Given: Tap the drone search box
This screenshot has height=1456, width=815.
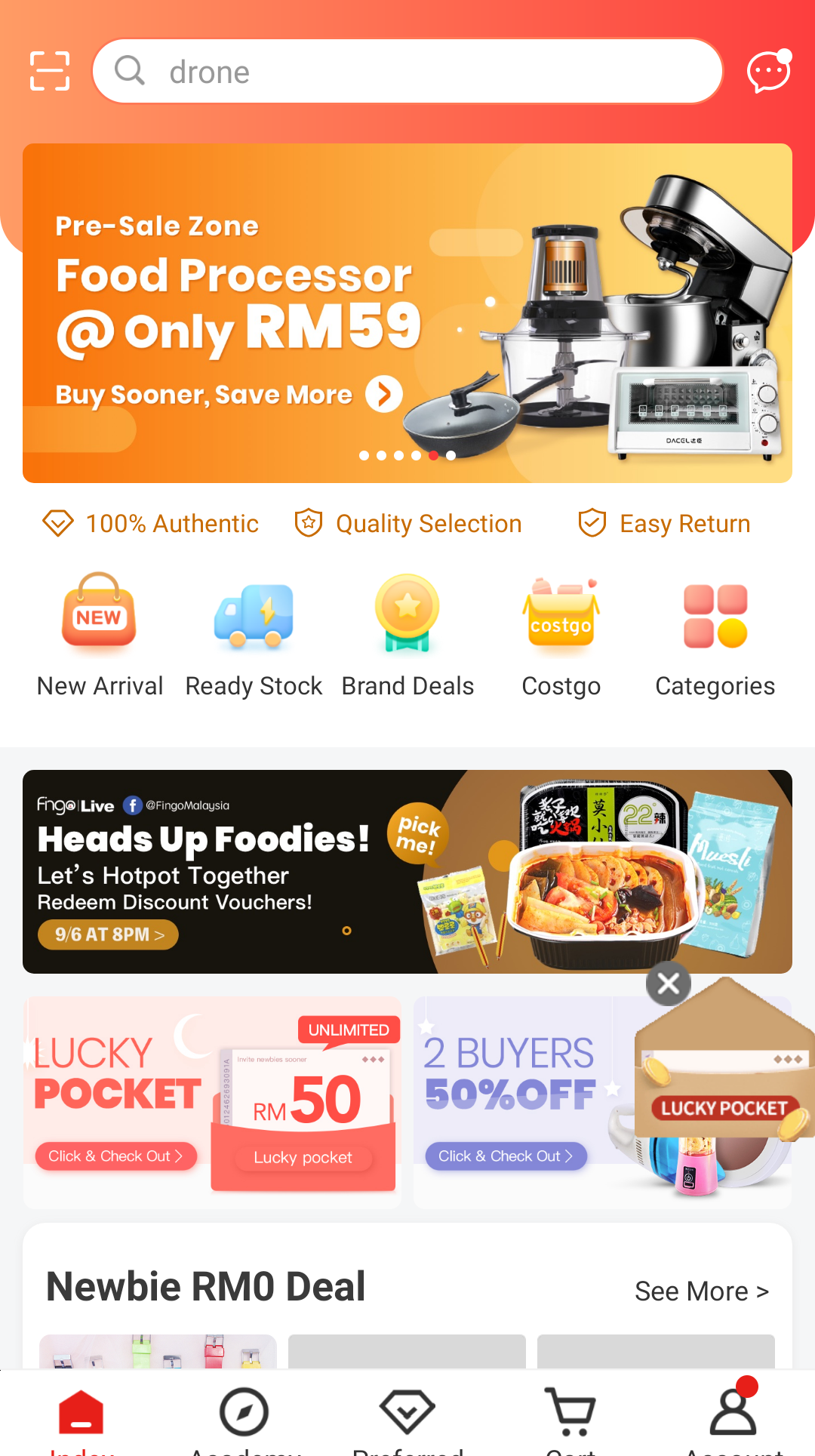Looking at the screenshot, I should (407, 72).
